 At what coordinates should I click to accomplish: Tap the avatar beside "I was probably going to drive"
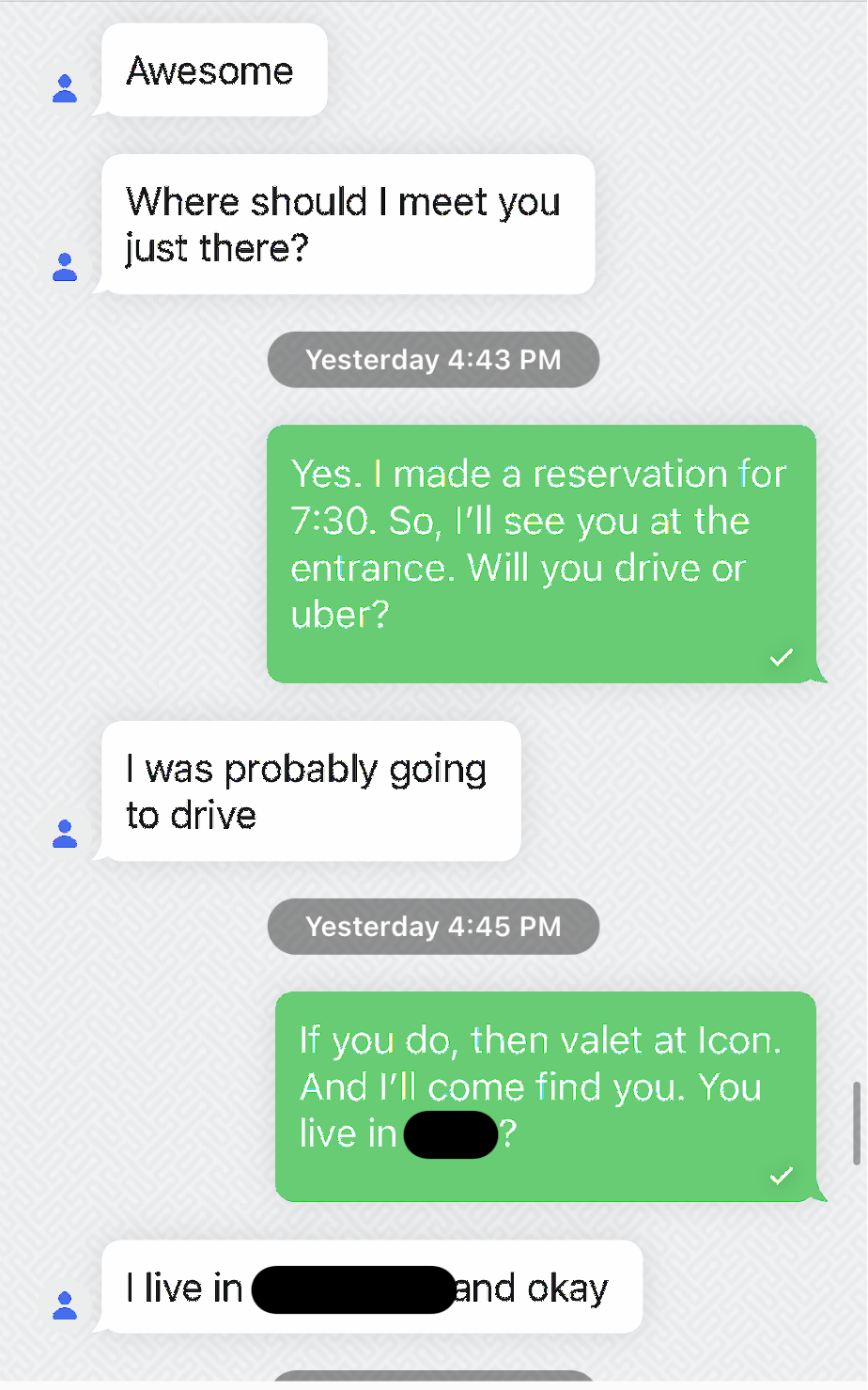tap(65, 834)
